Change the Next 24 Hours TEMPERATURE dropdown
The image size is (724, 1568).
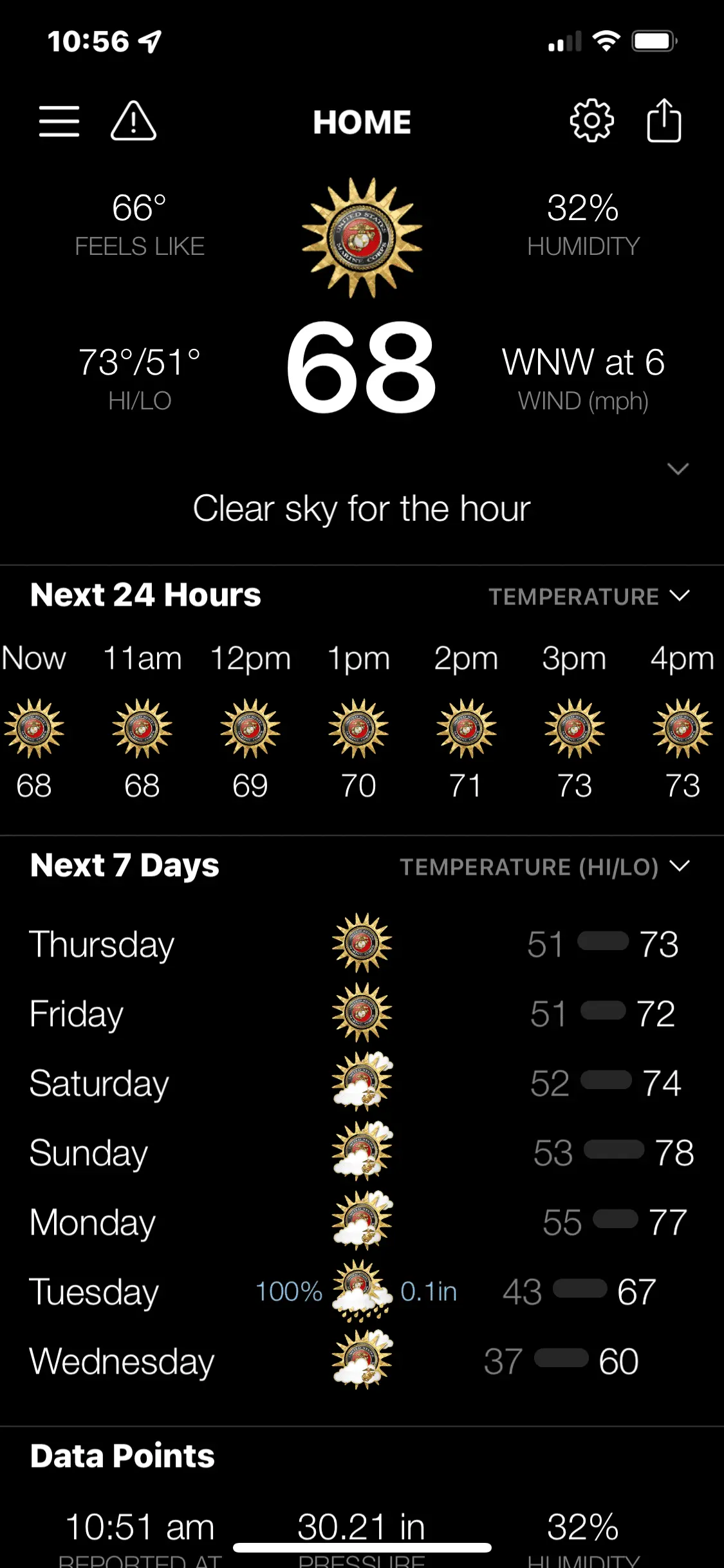[588, 597]
